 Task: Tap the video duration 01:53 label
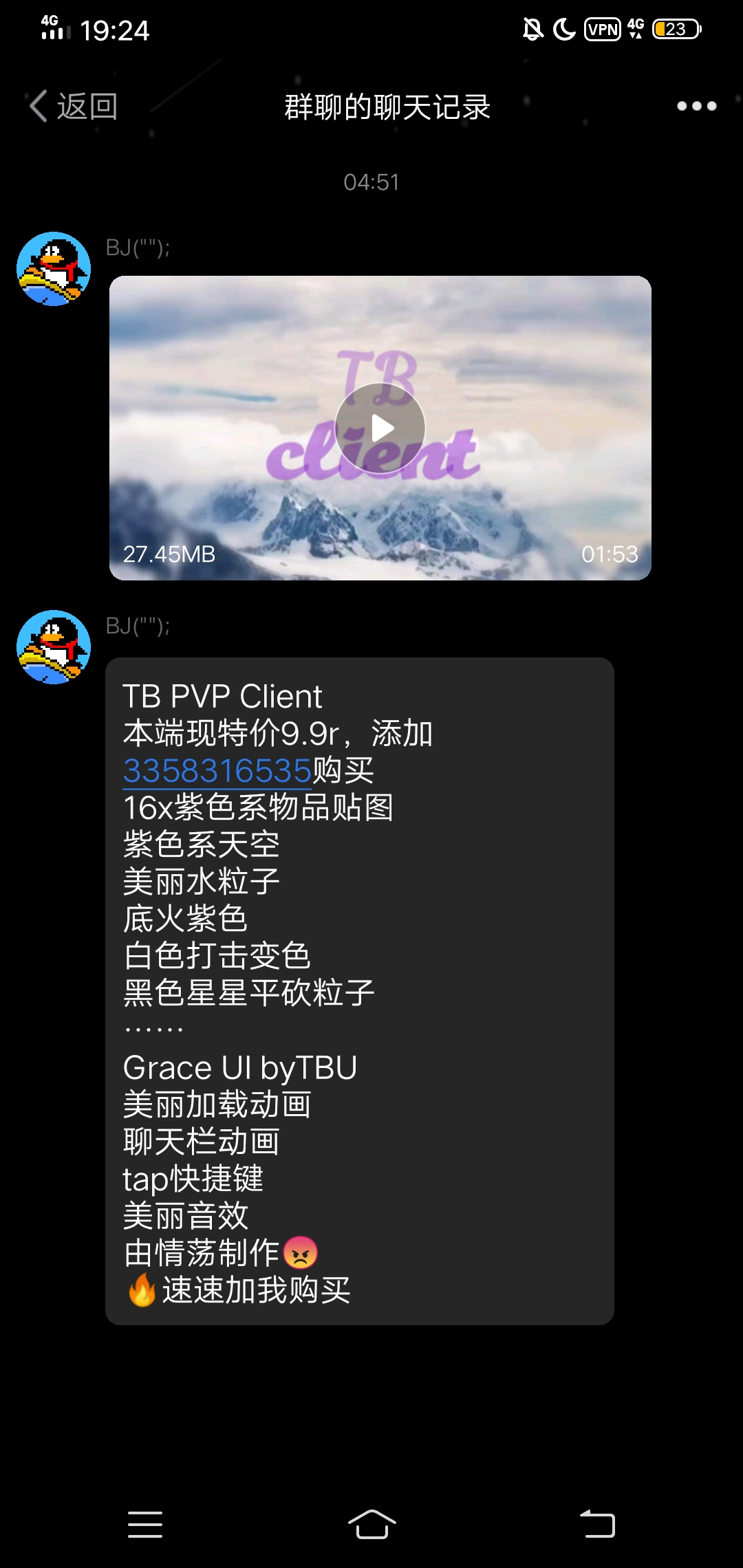click(611, 554)
